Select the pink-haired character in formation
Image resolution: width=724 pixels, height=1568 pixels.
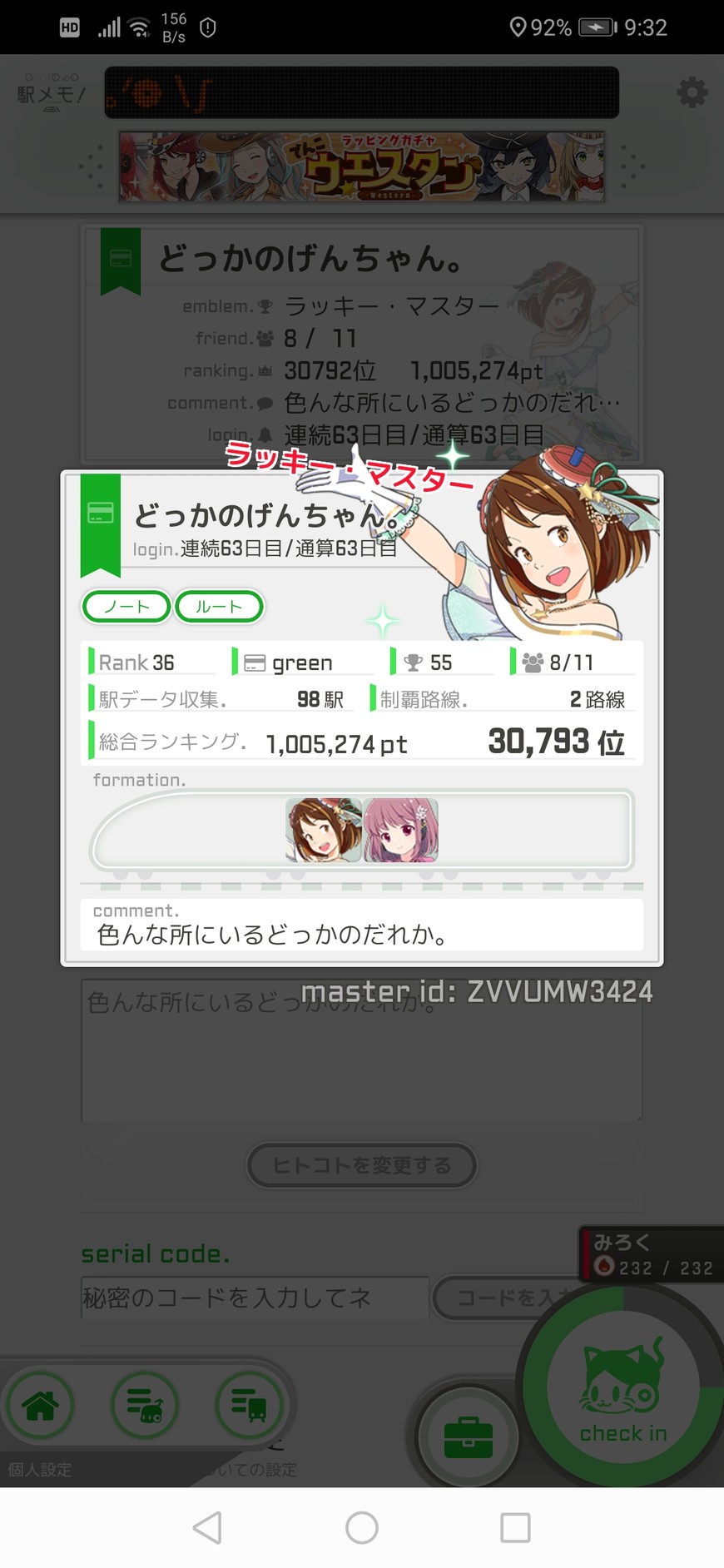pos(400,830)
